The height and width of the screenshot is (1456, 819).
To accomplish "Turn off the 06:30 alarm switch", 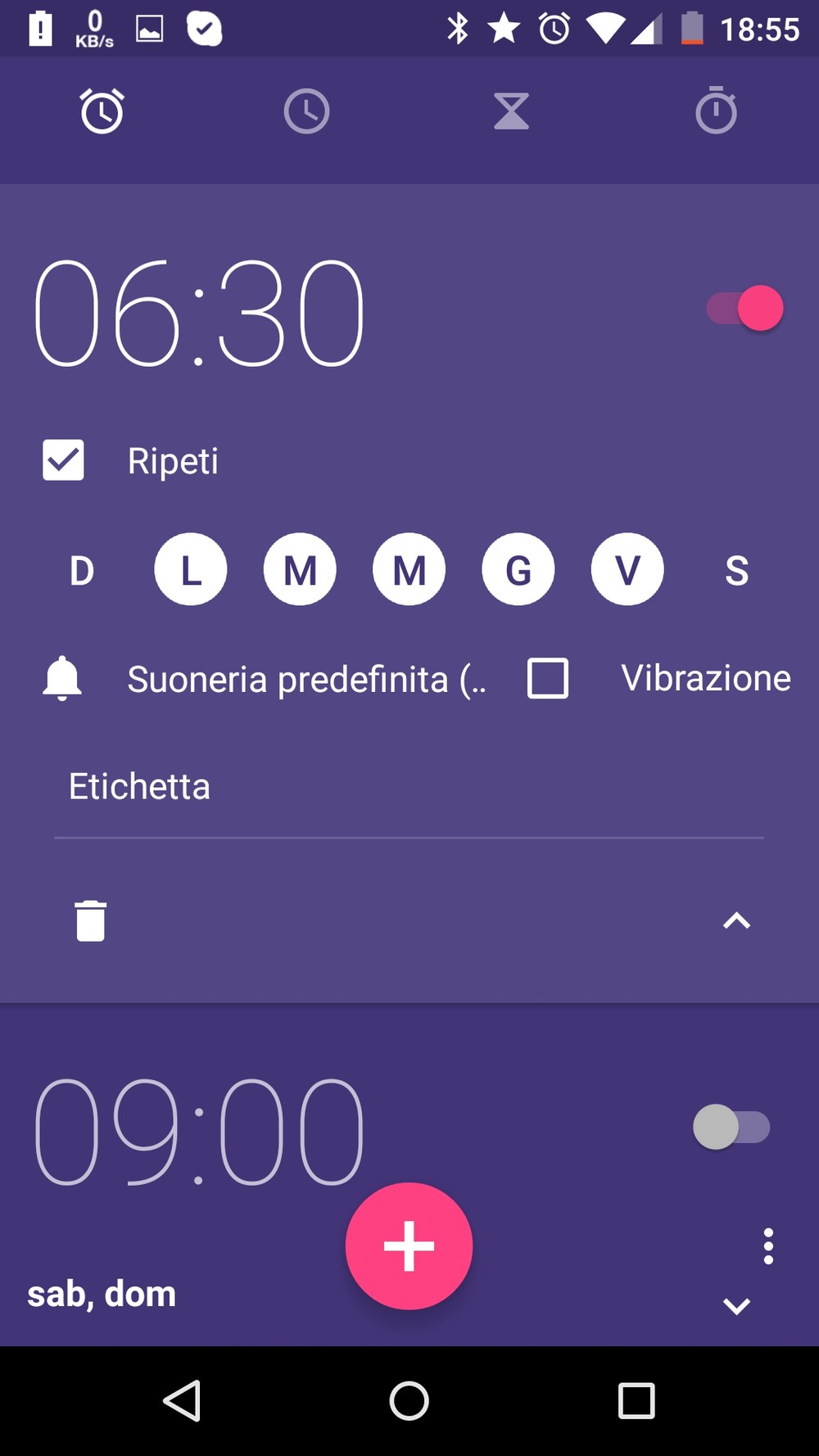I will [x=745, y=309].
